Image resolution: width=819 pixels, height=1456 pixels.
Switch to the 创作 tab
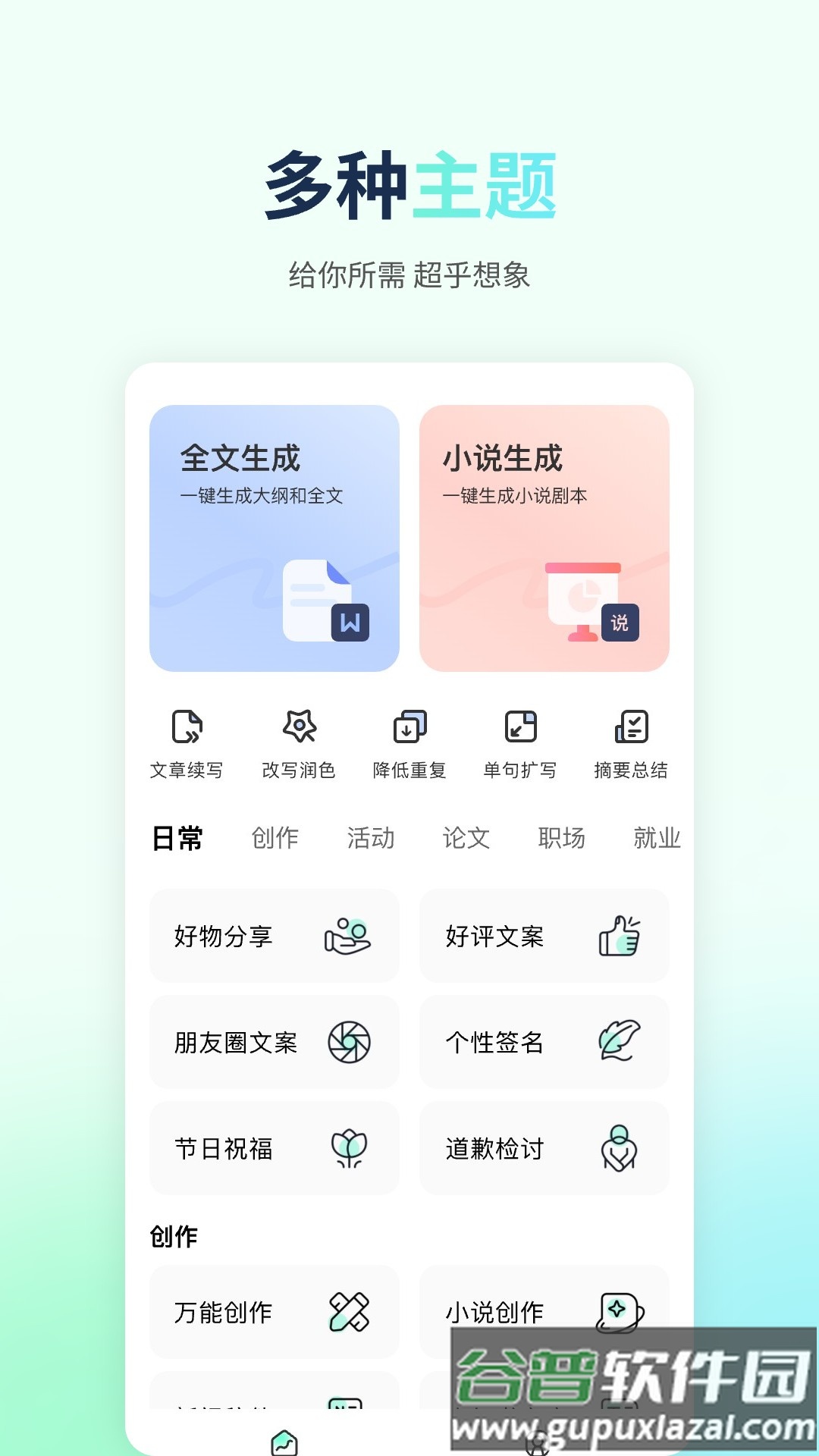(276, 839)
